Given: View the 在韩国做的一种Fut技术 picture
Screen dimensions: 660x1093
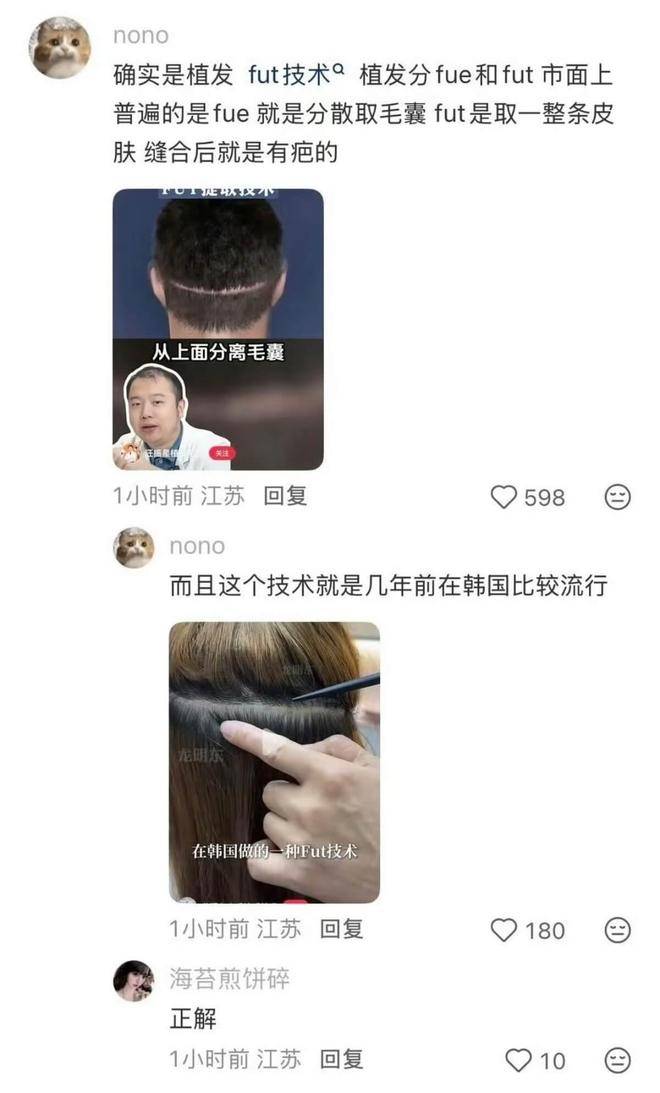Looking at the screenshot, I should click(274, 762).
